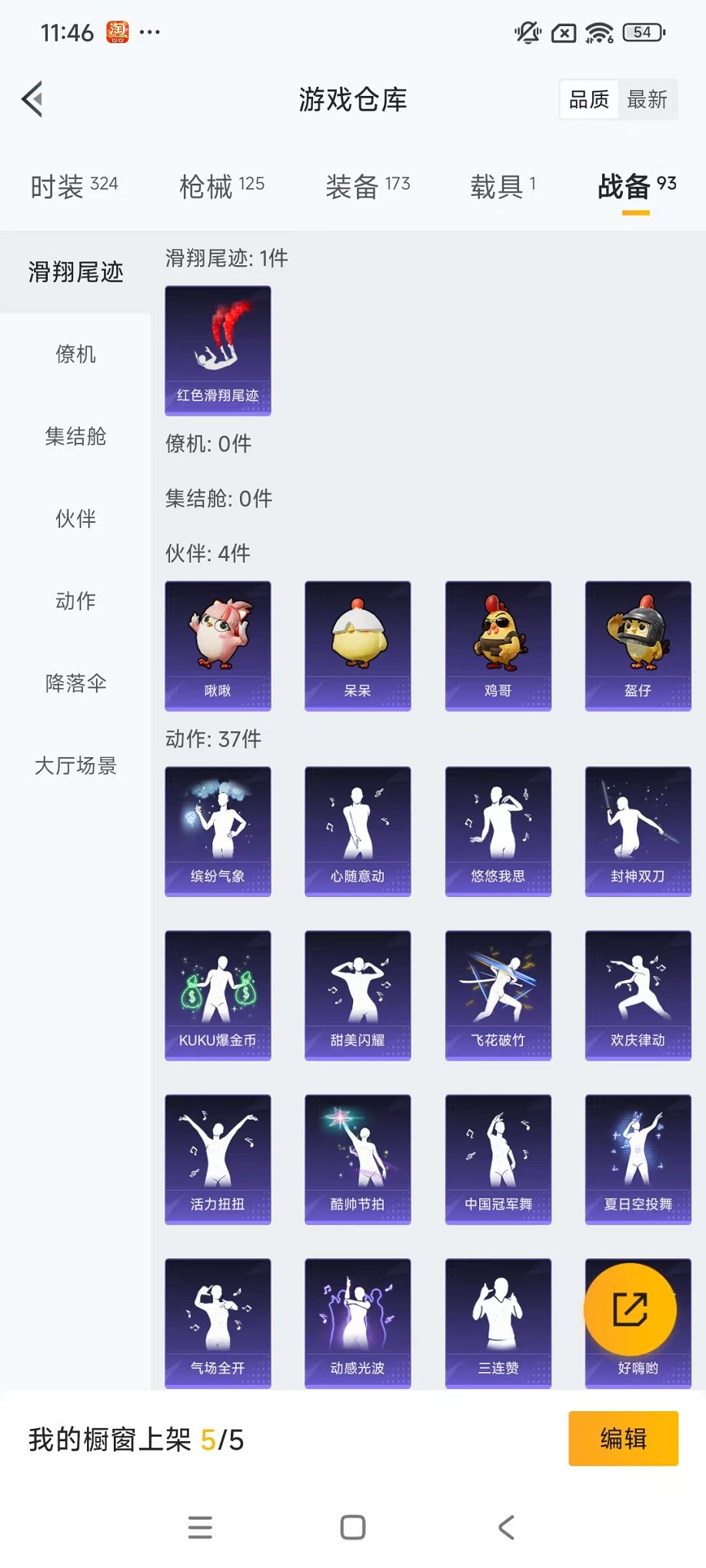Switch to the 枪械 tab
The image size is (706, 1568).
[x=221, y=186]
